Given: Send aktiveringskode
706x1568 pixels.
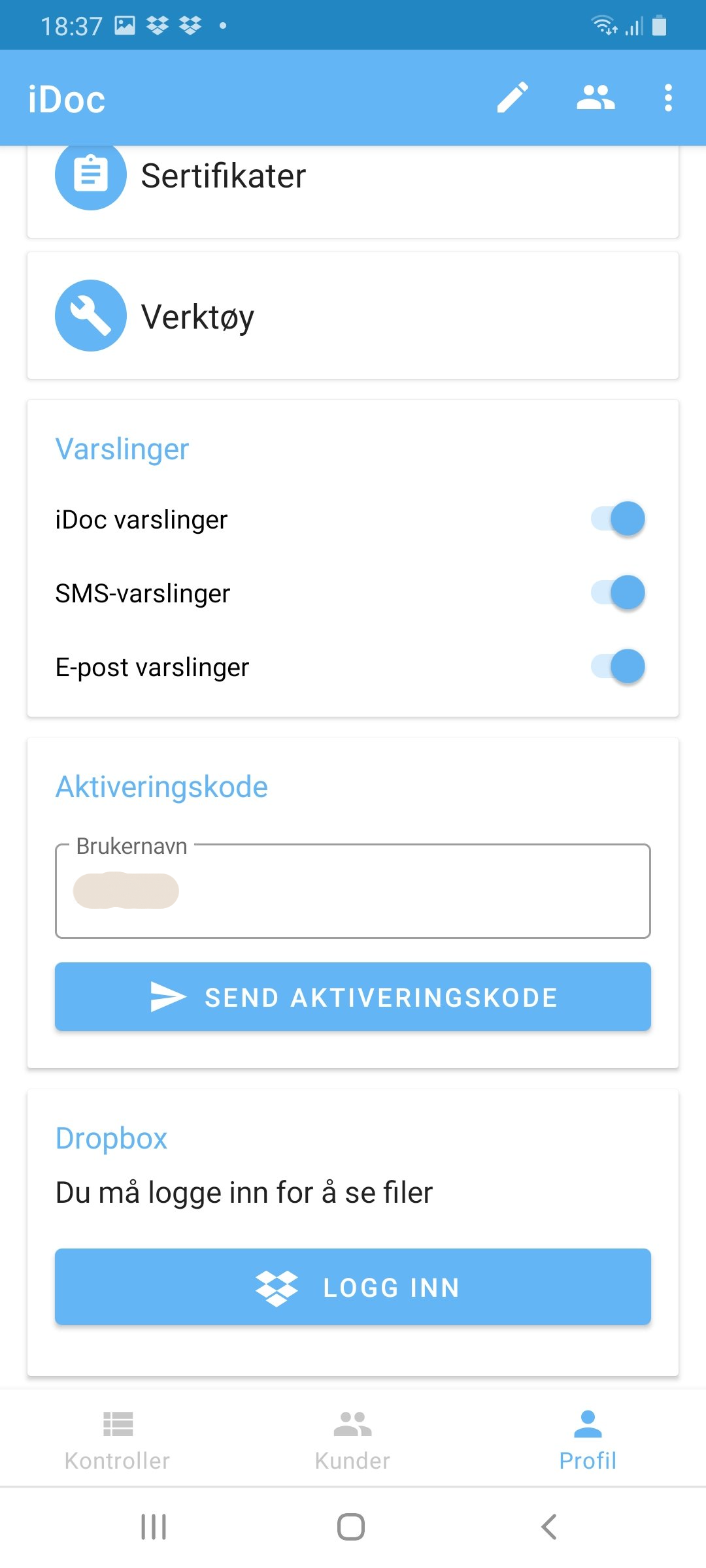Looking at the screenshot, I should coord(353,997).
